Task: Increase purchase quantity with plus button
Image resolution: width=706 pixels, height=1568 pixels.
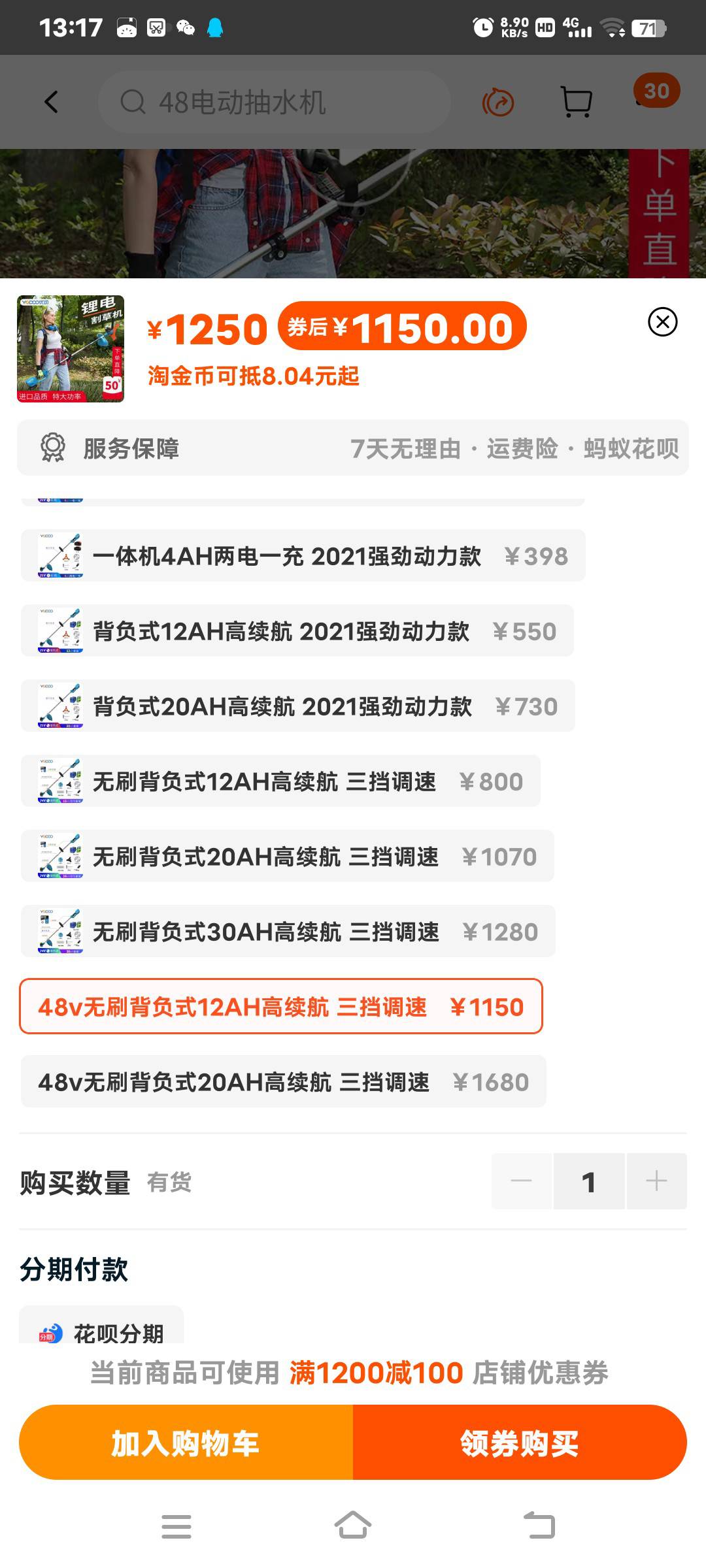Action: (656, 1181)
